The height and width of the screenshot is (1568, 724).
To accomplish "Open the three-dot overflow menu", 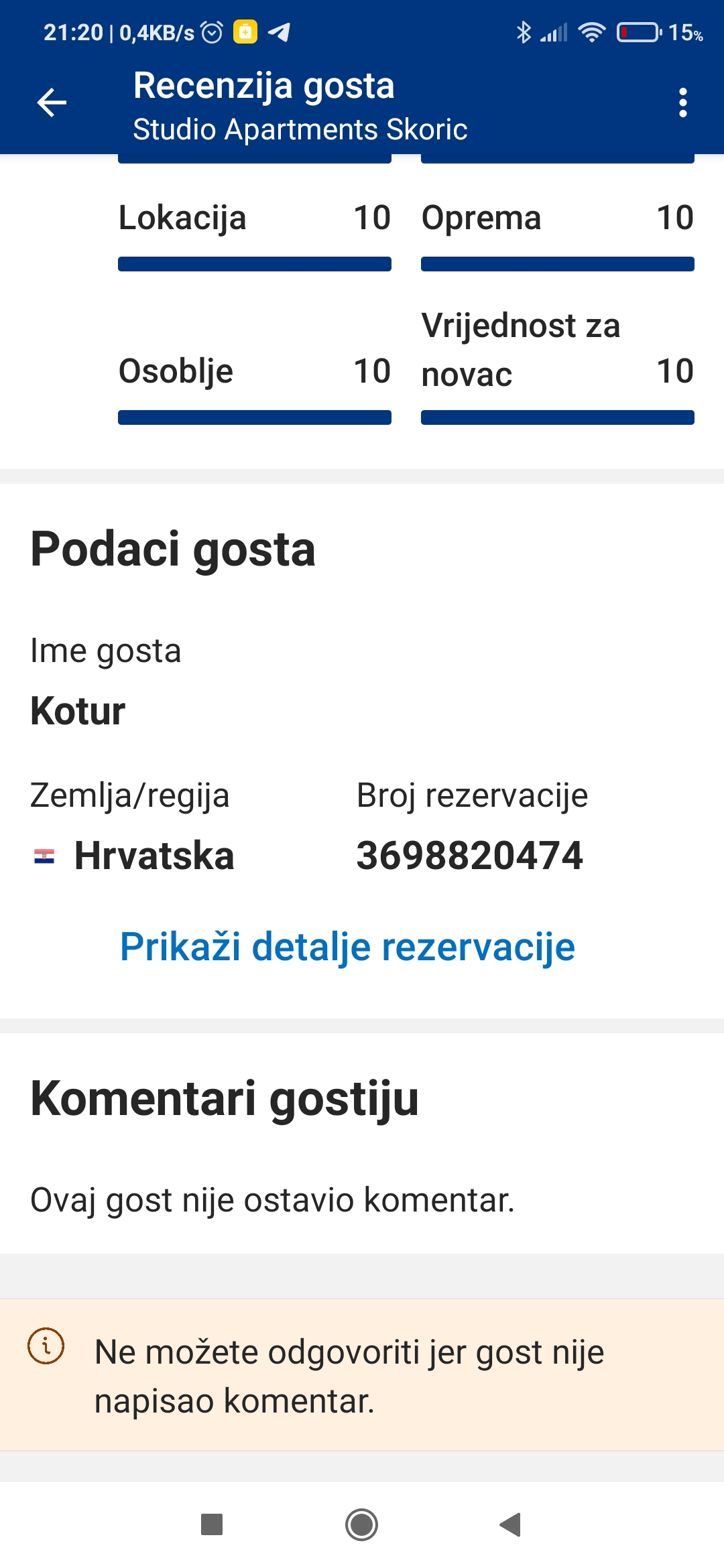I will click(682, 103).
